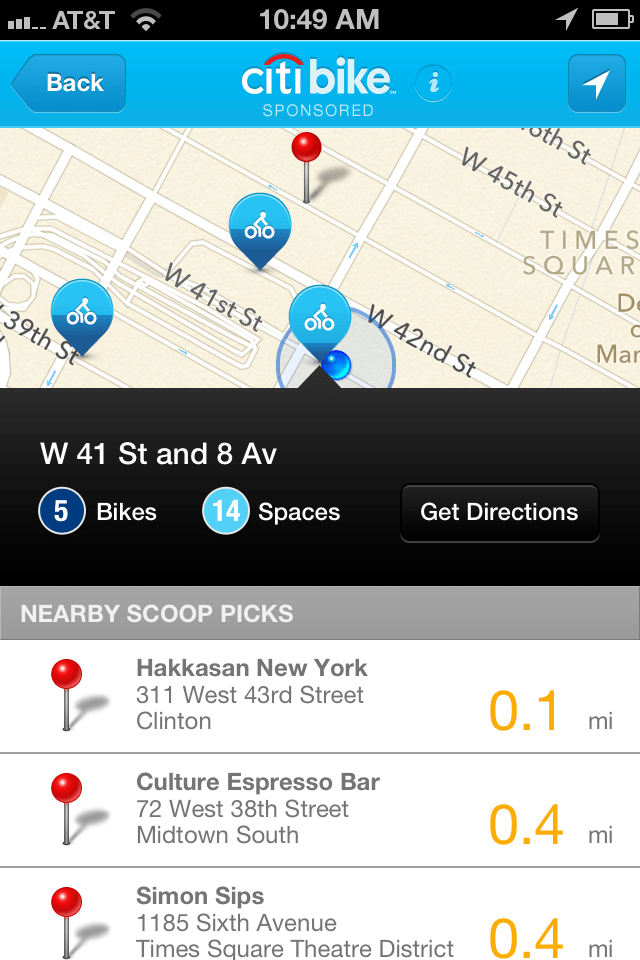Open Simon Sips listing
640x960 pixels.
(x=320, y=918)
